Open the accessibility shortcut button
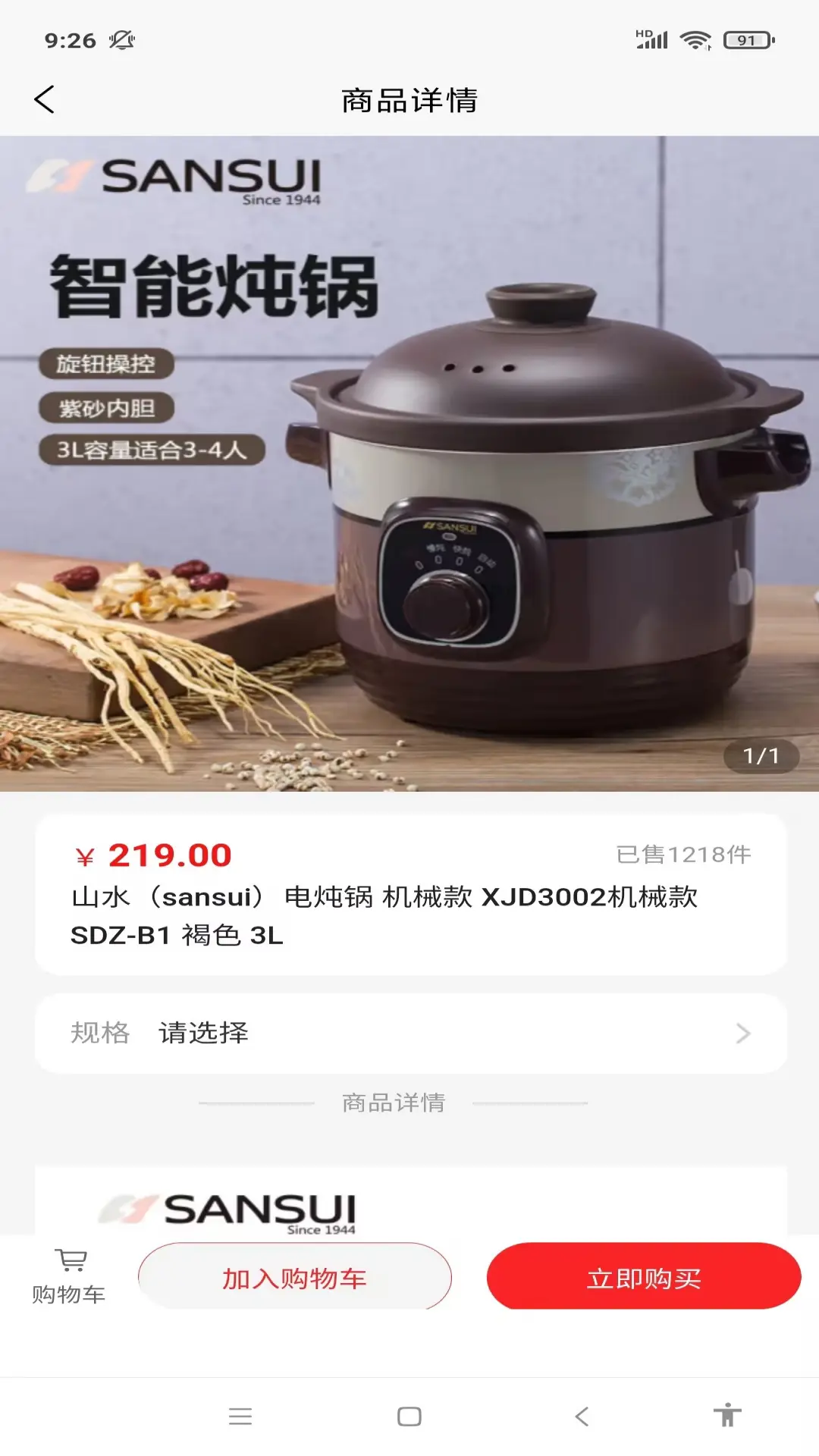Screen dimensions: 819x1456 coord(726,1415)
